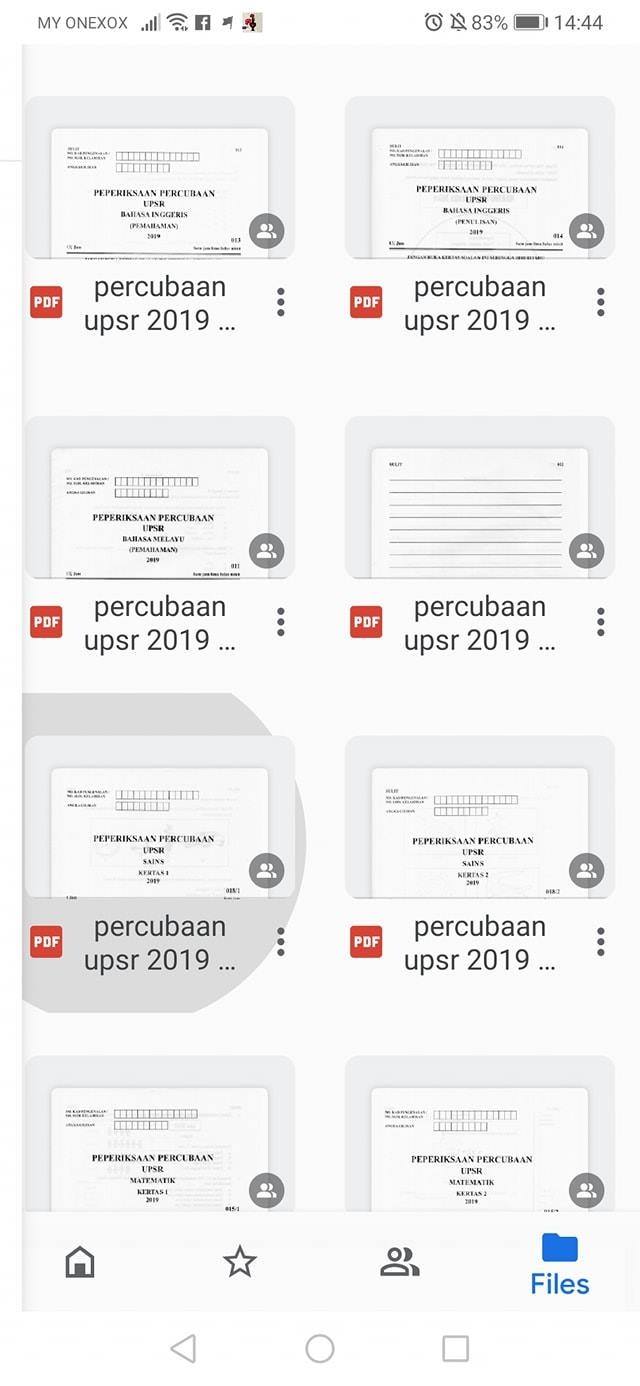Open the Matematik Kertas 1 PDF
Screen dimensions: 640x1386
point(160,1133)
